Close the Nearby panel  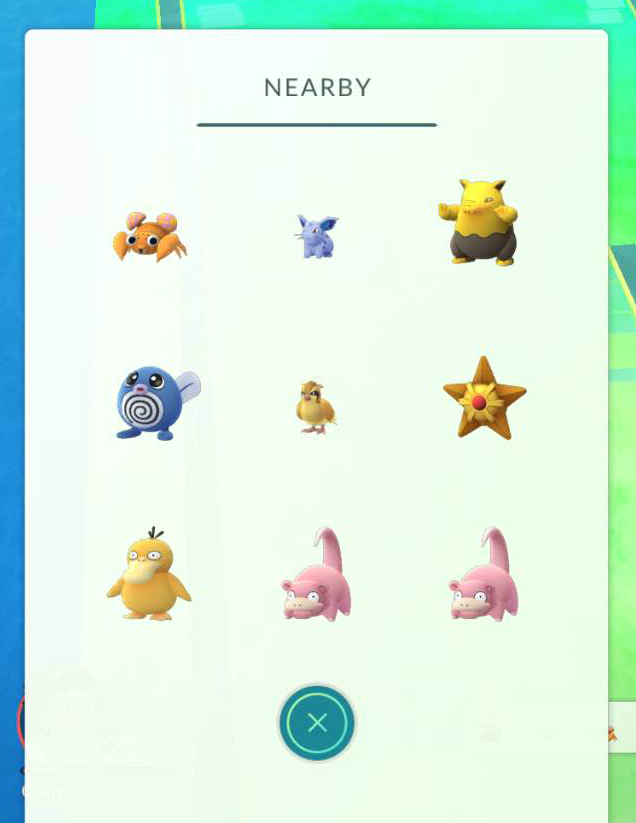coord(317,722)
